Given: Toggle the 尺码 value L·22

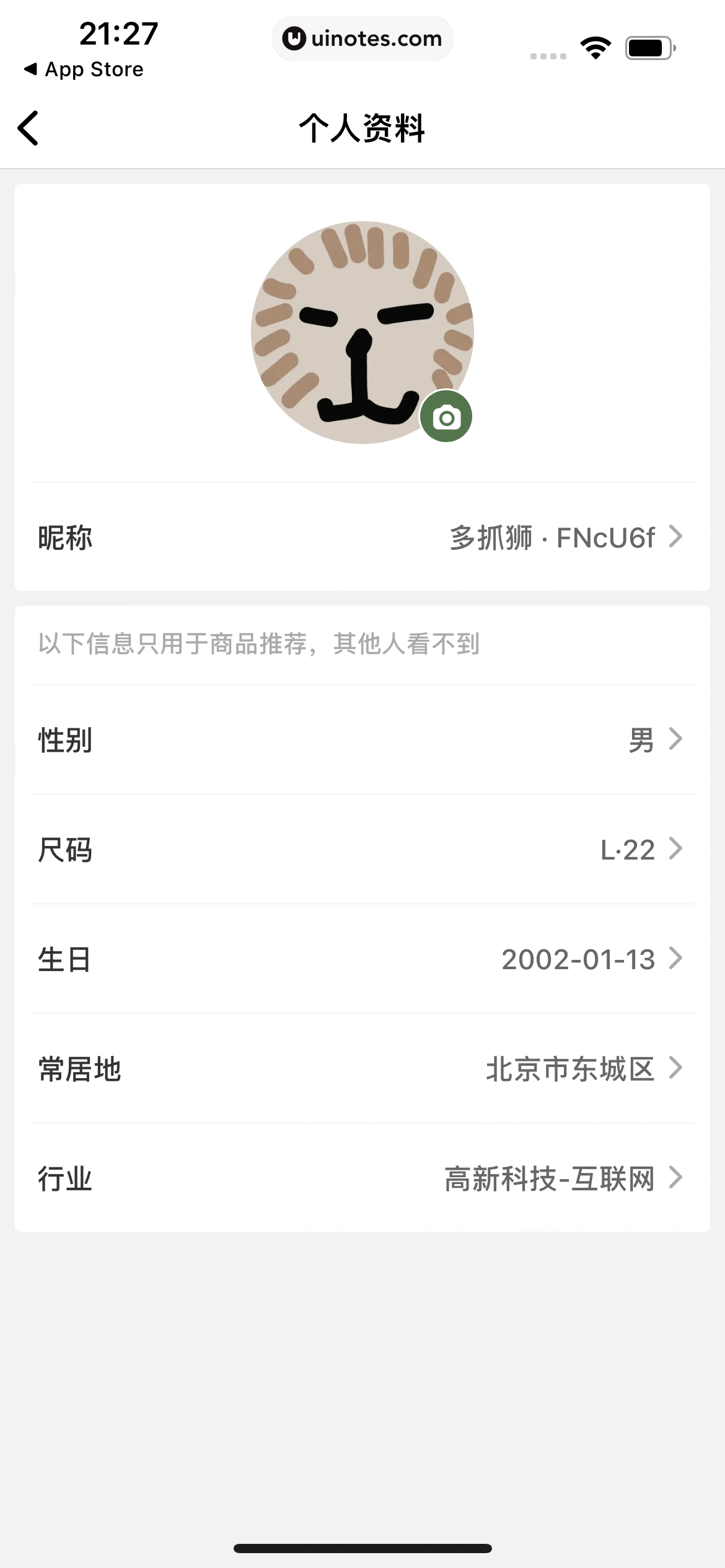Looking at the screenshot, I should (x=628, y=850).
